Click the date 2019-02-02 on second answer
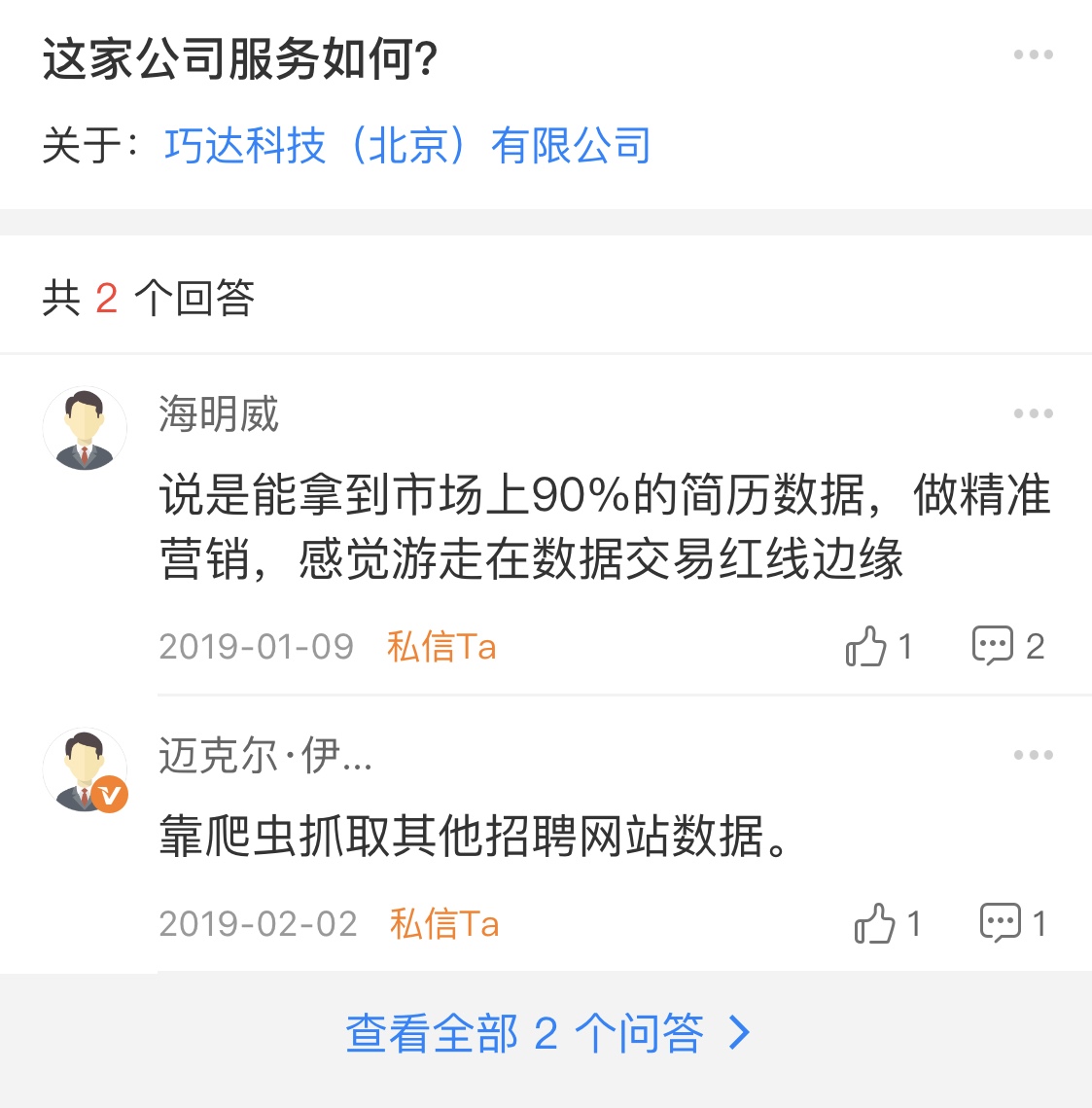 (257, 924)
